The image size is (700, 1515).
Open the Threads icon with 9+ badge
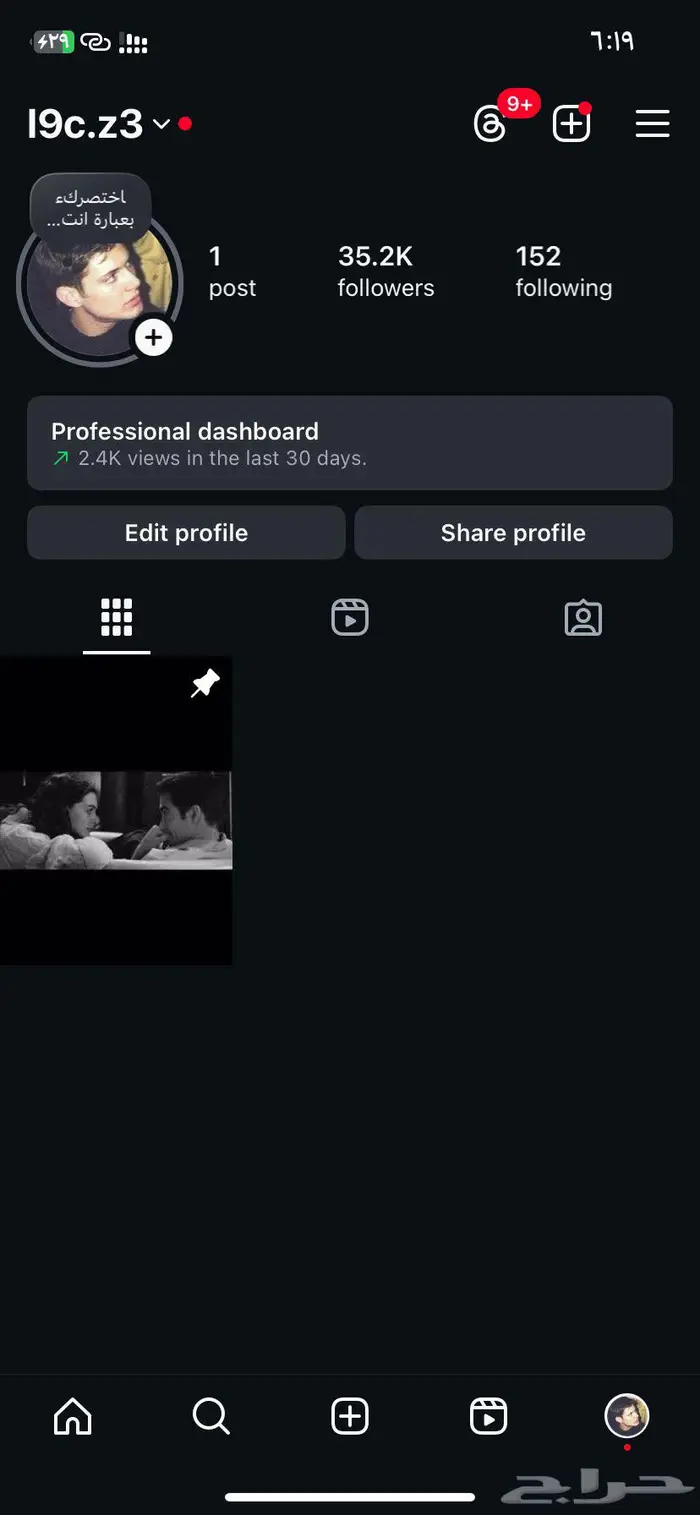coord(491,124)
